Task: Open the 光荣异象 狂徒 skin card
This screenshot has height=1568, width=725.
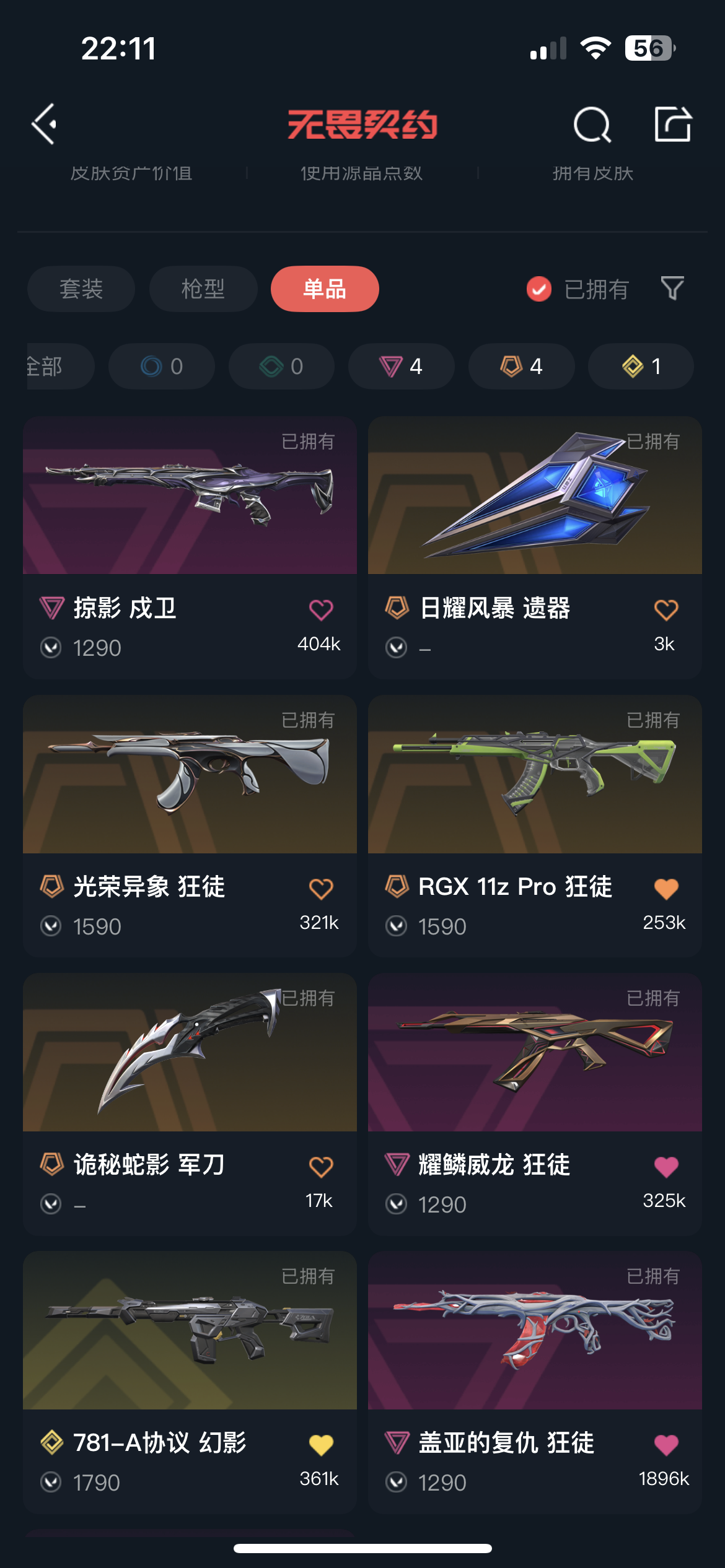Action: (190, 826)
